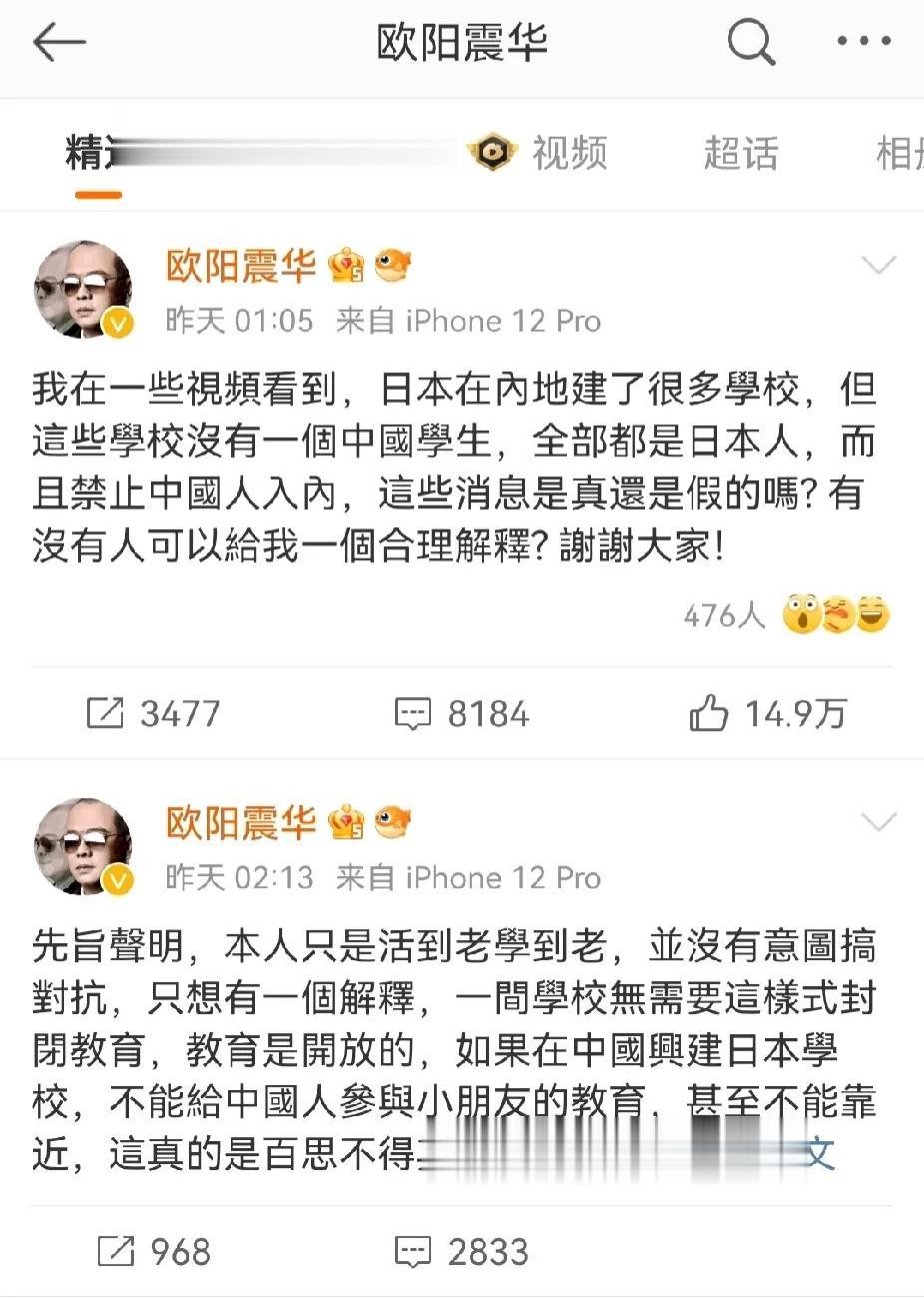Tap the avatar on the 01:05 post
Screen dimensions: 924x1299
tap(84, 290)
